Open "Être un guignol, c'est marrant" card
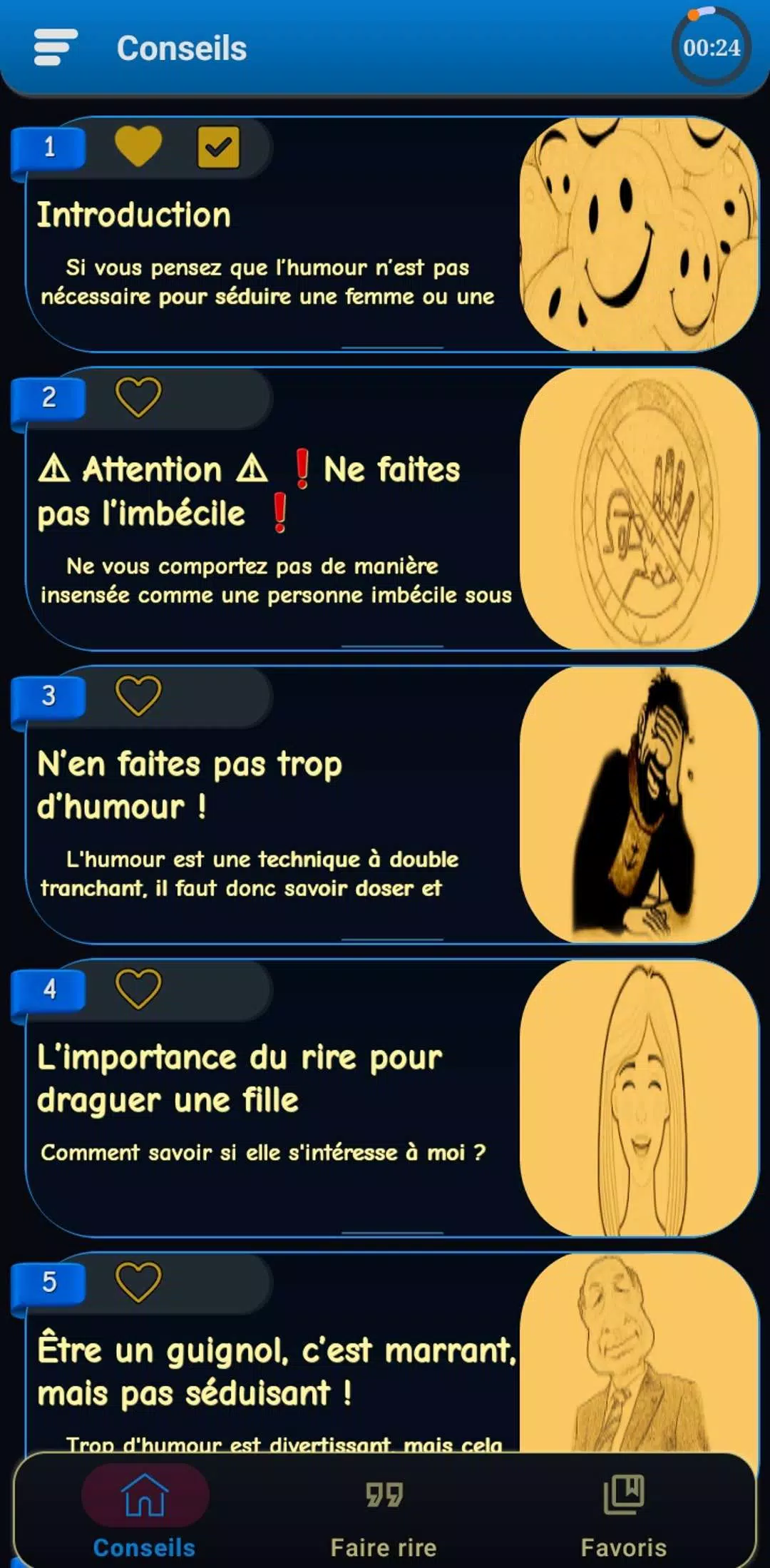Viewport: 770px width, 1568px height. click(x=271, y=1373)
